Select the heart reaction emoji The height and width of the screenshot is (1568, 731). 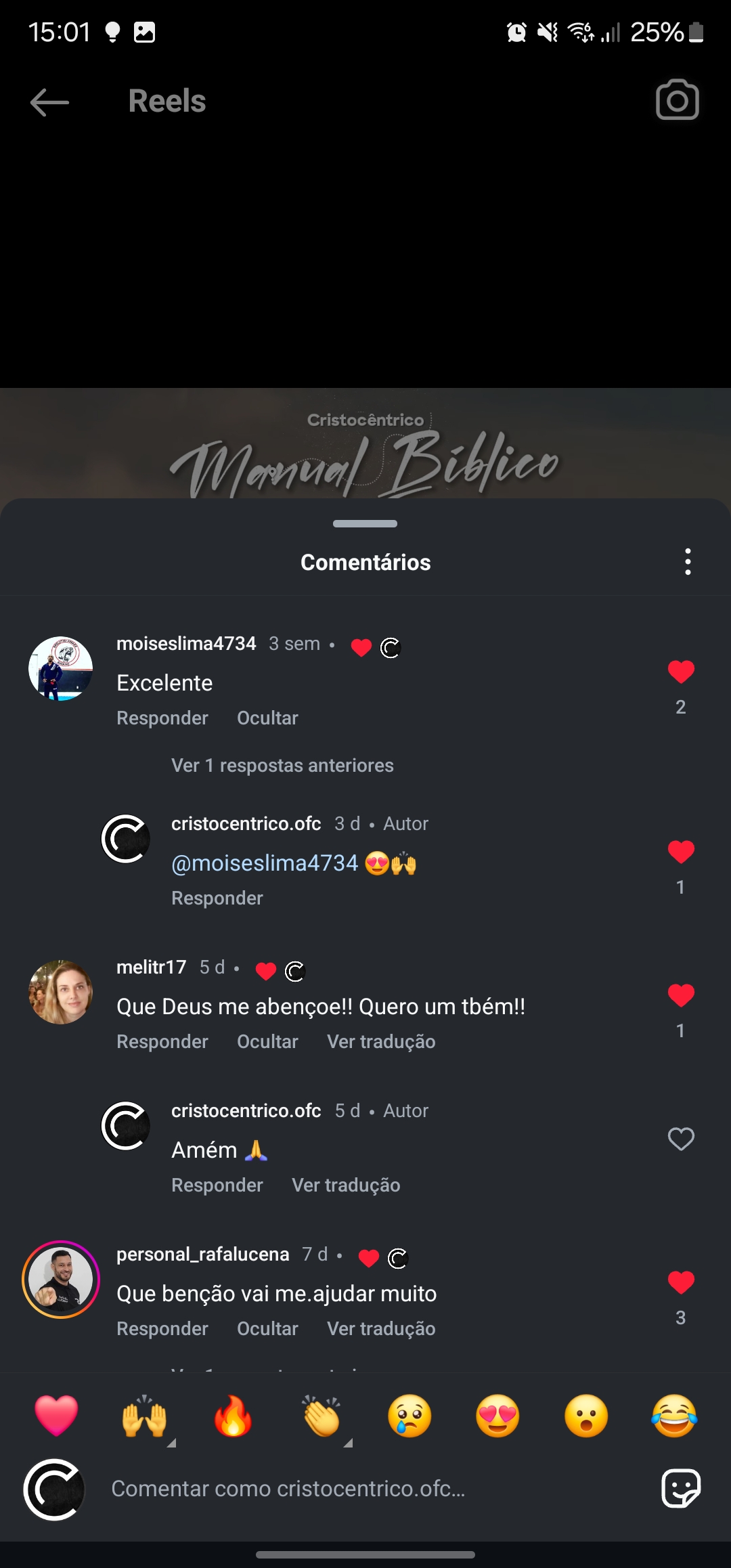click(x=58, y=1418)
